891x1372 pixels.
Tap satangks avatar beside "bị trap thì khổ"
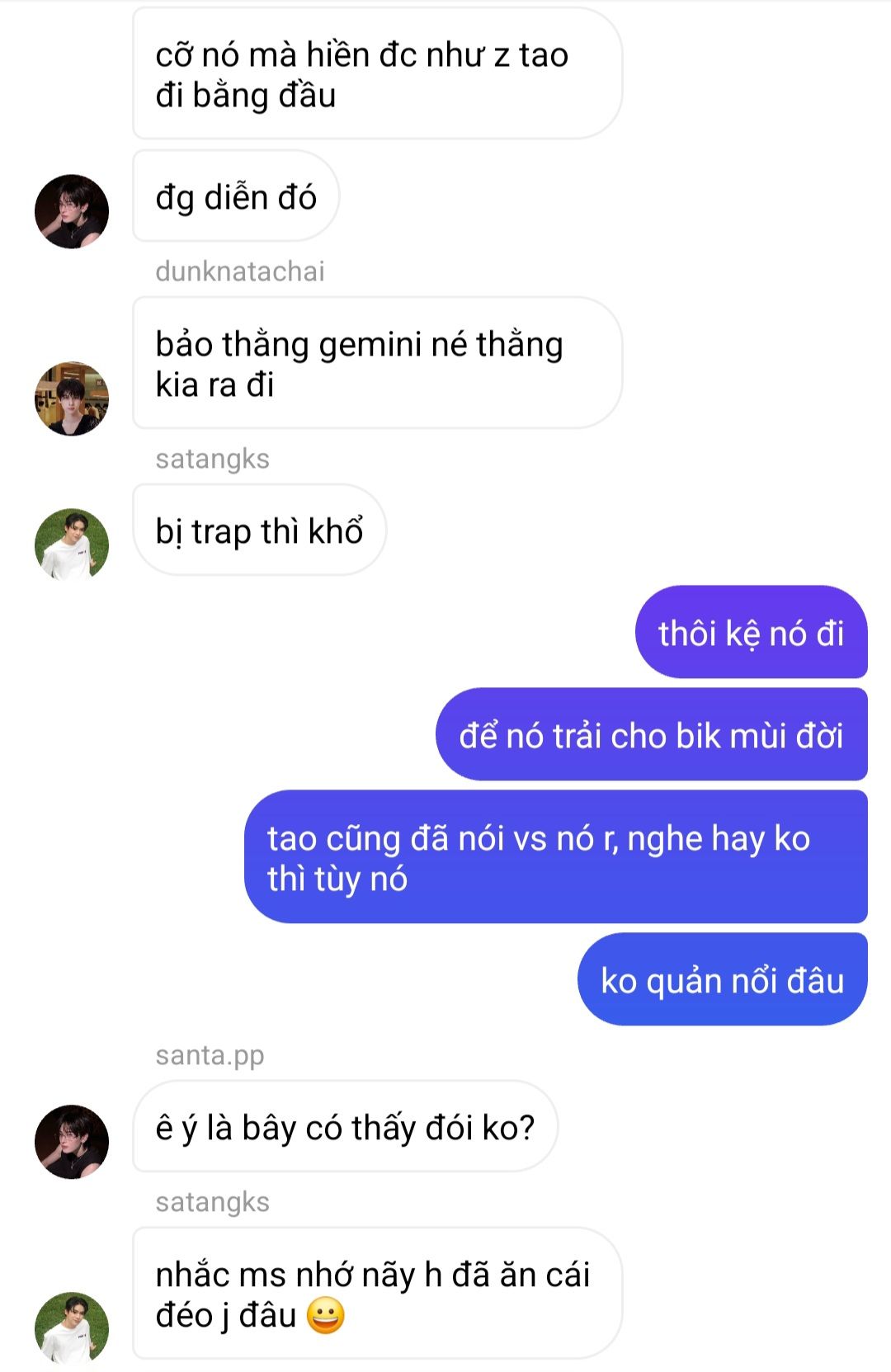[72, 545]
